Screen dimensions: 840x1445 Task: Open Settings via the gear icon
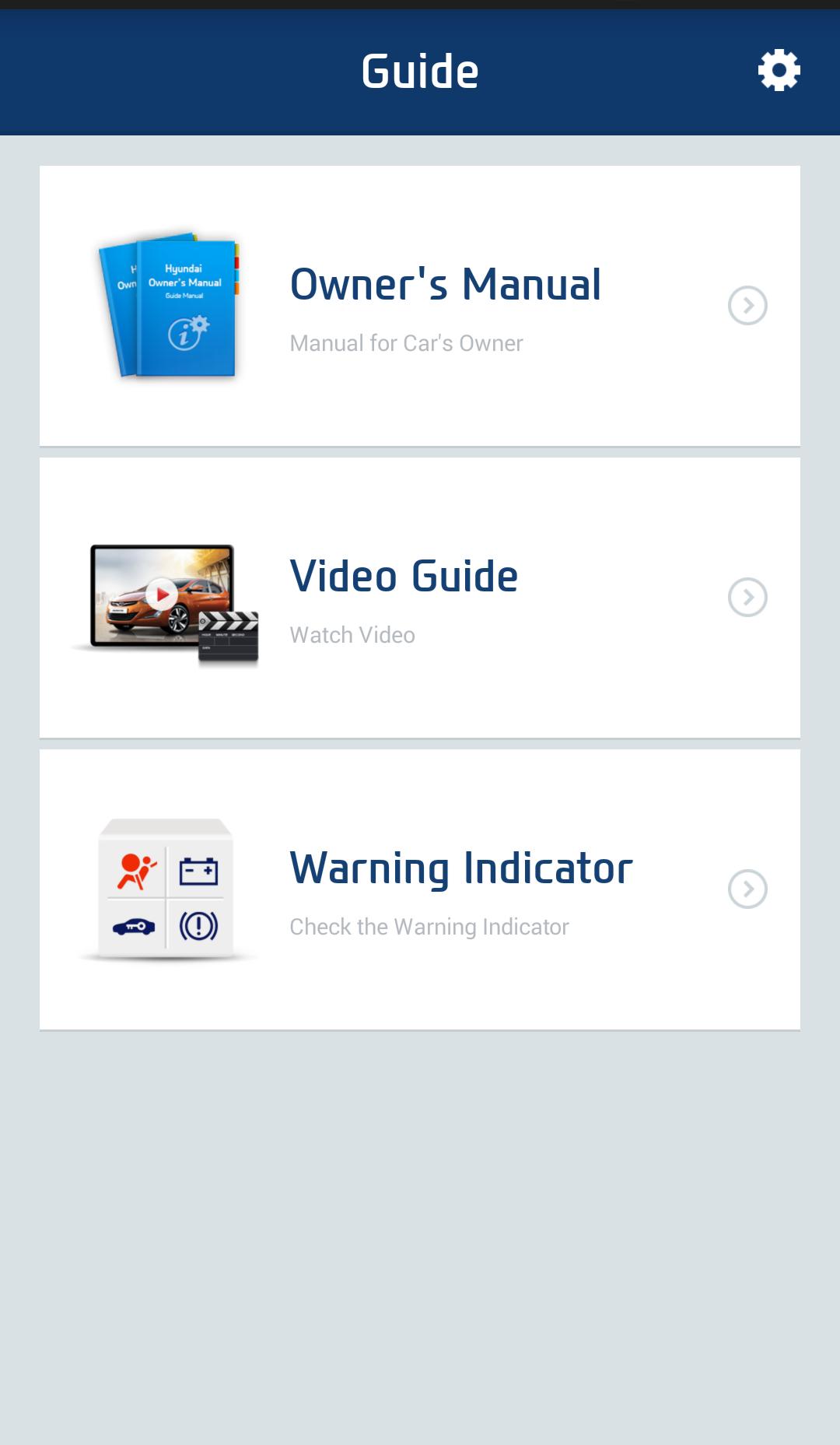click(777, 69)
